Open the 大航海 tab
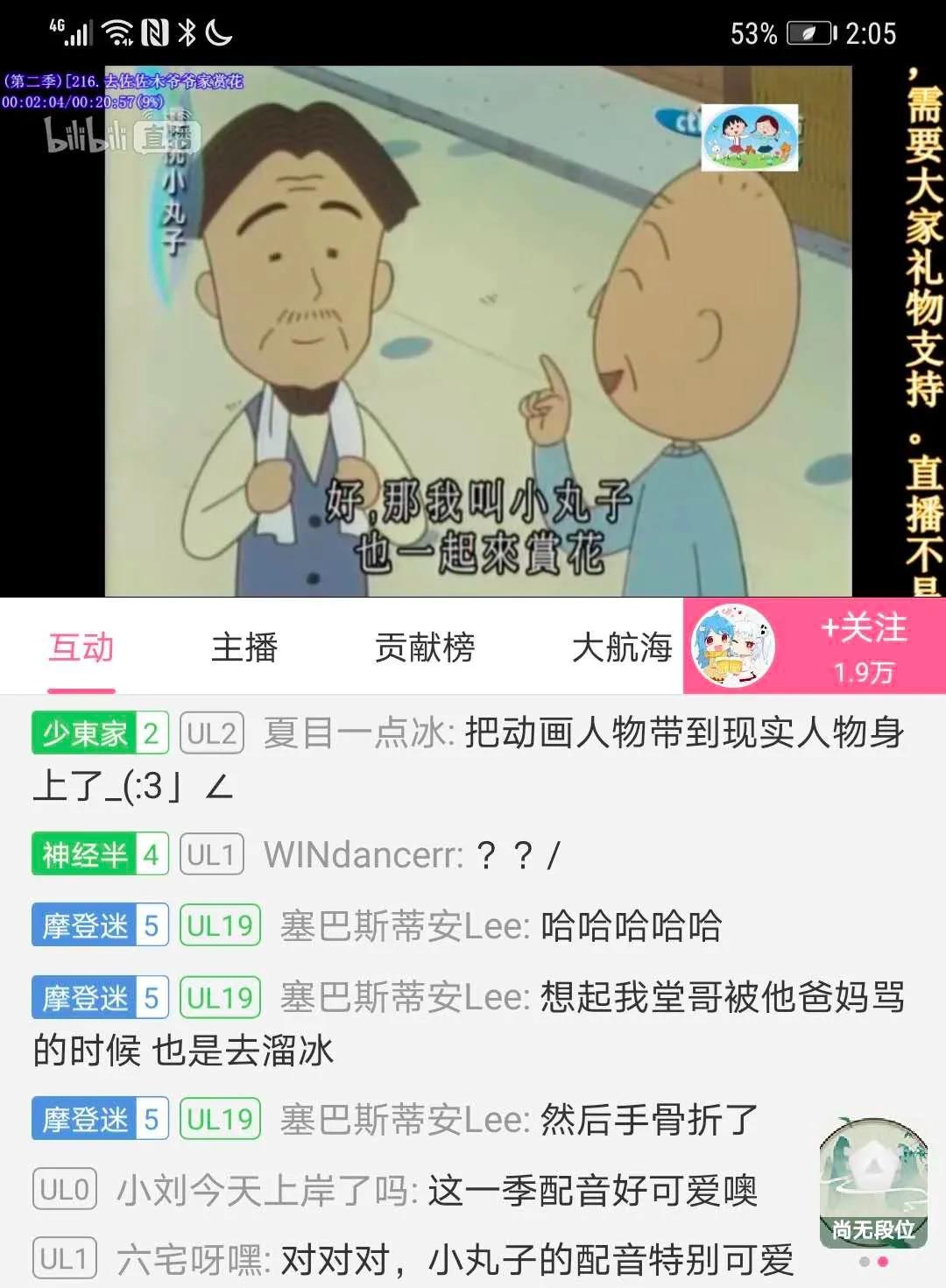Screen dimensions: 946x1288 [622, 648]
